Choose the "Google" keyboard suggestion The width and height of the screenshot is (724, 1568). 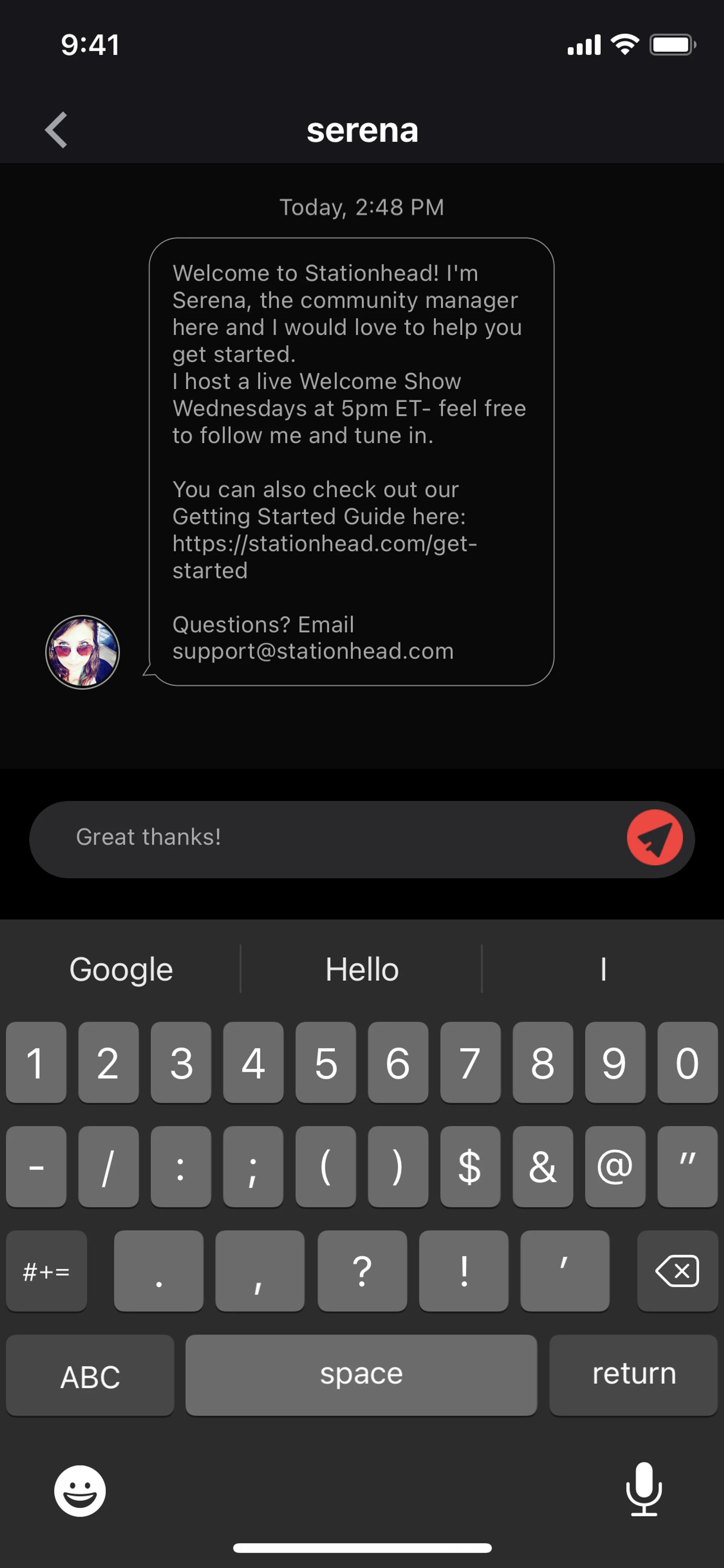[x=121, y=969]
